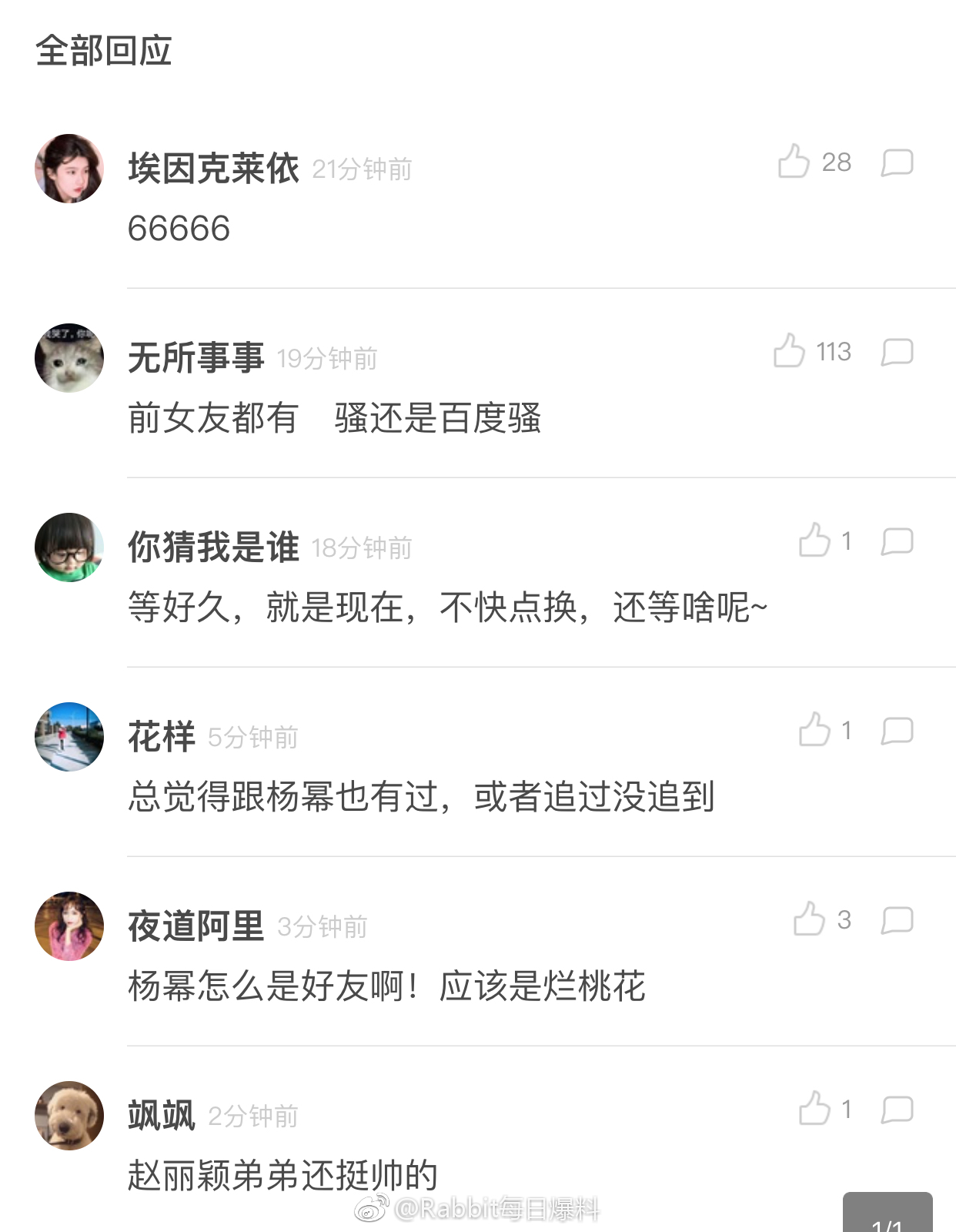Viewport: 956px width, 1232px height.
Task: Reply to 无所事事's comment
Action: (x=897, y=352)
